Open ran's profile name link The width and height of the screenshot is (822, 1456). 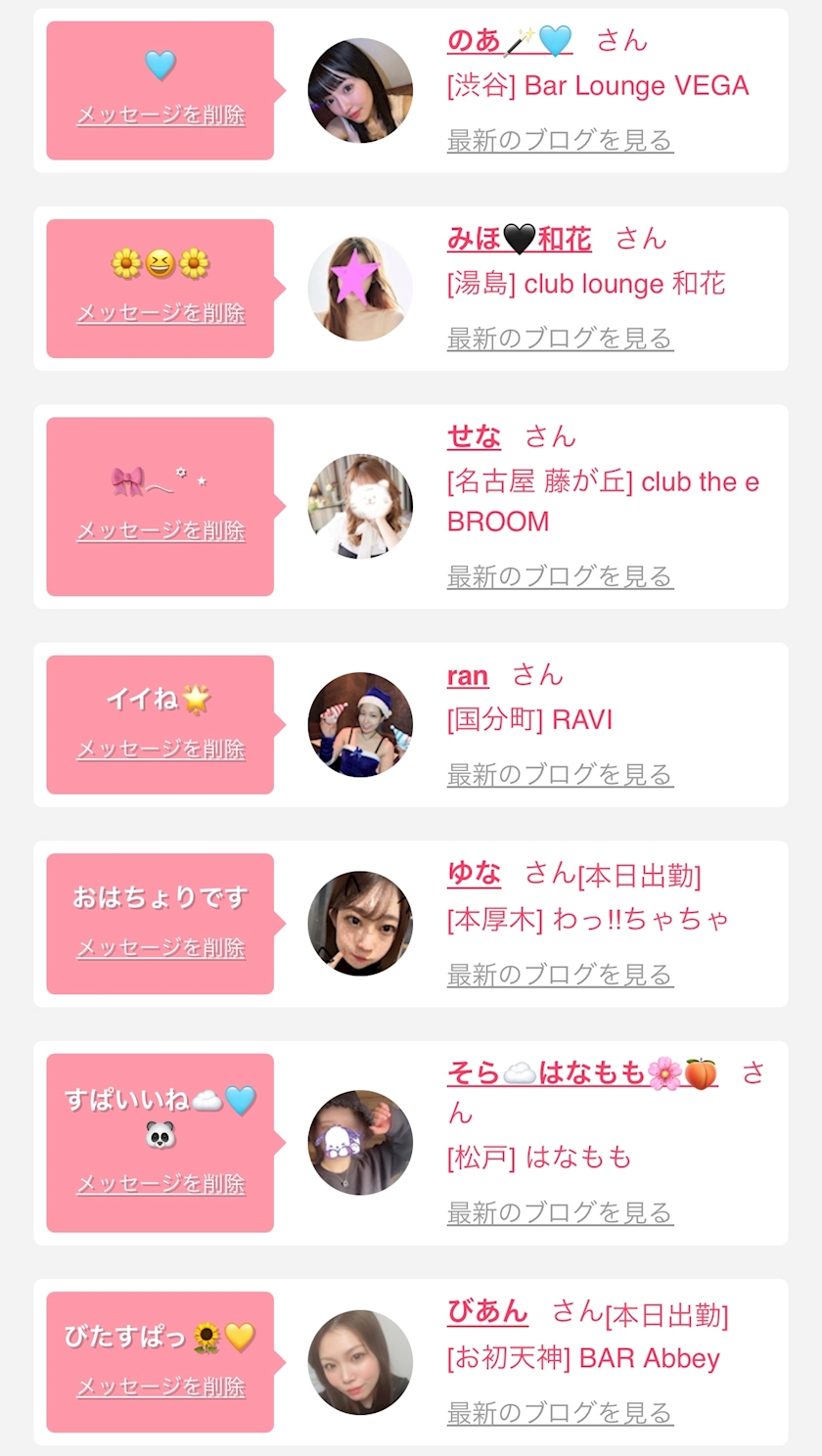pyautogui.click(x=468, y=676)
